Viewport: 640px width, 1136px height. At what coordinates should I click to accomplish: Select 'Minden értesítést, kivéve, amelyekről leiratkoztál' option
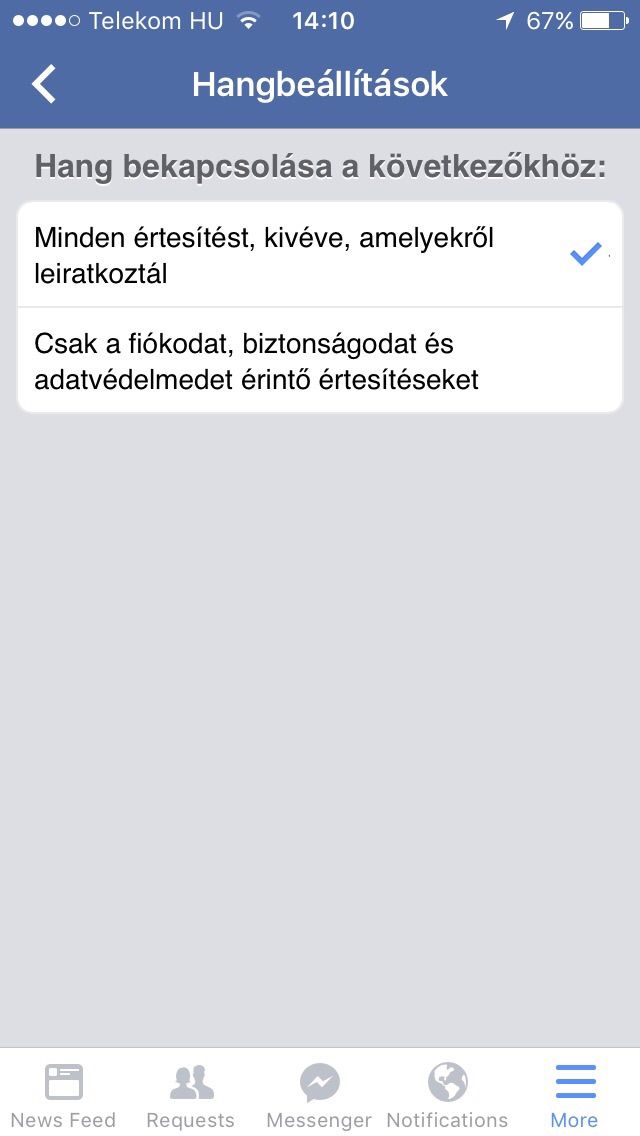coord(320,254)
